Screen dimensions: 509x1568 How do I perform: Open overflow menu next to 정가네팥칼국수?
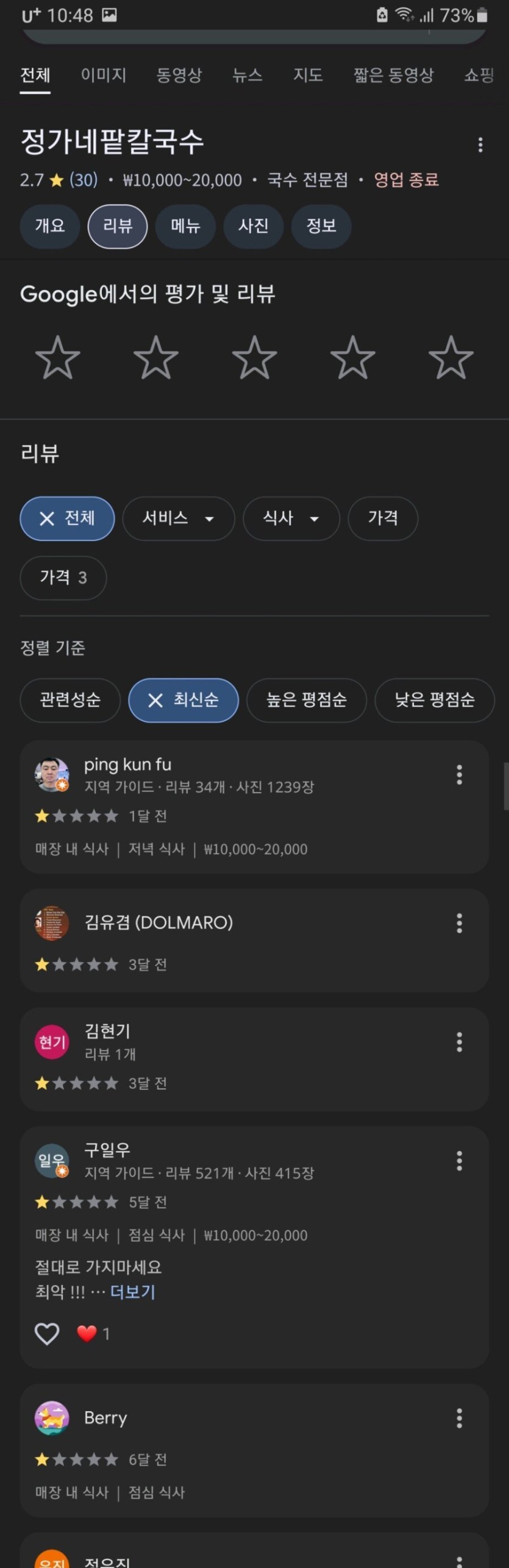point(480,145)
